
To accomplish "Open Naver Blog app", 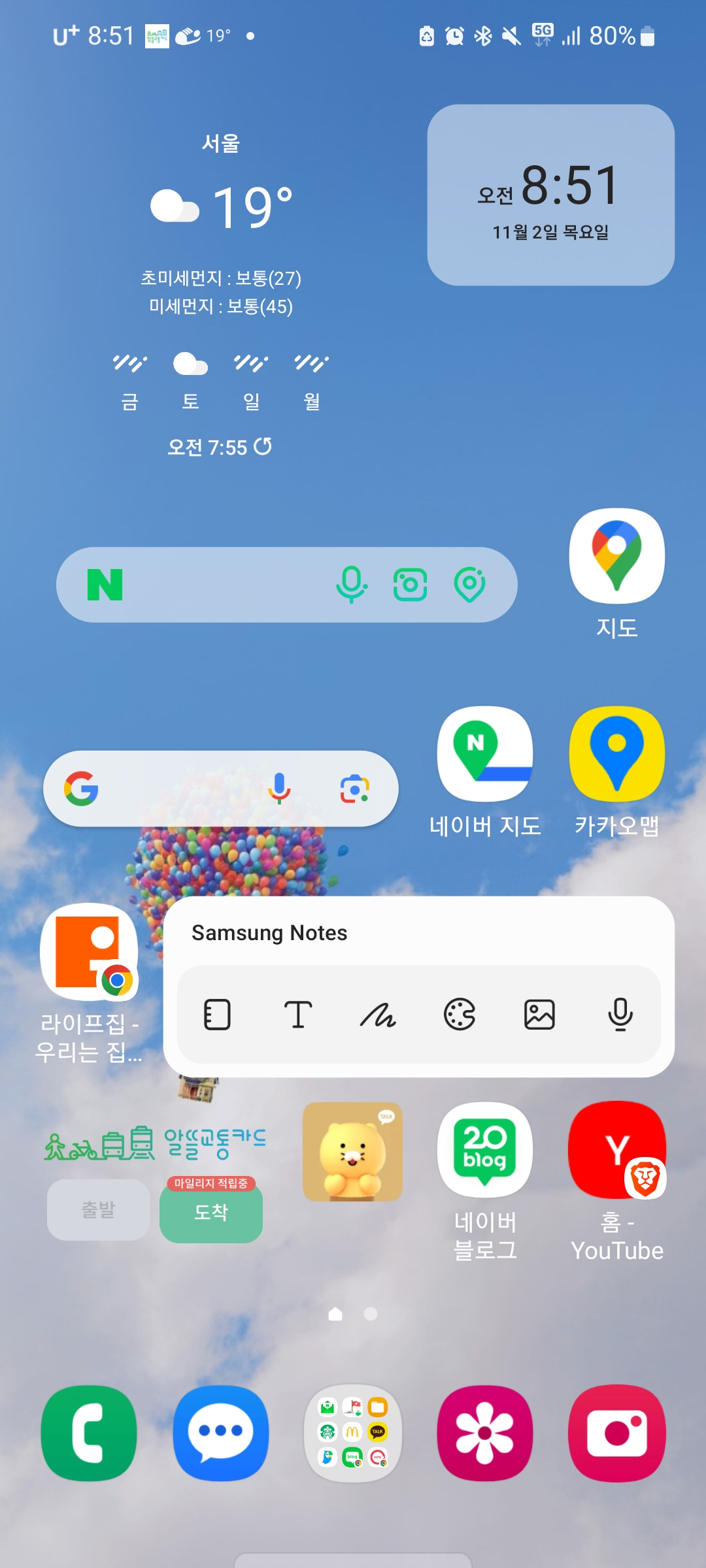I will click(484, 1151).
